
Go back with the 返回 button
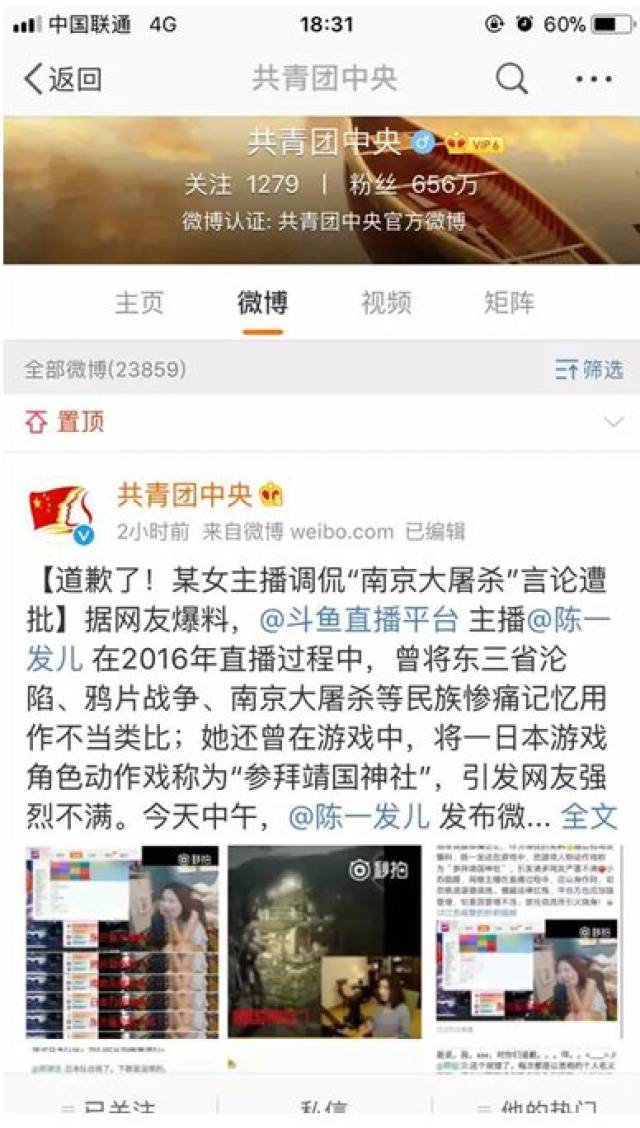(x=63, y=78)
